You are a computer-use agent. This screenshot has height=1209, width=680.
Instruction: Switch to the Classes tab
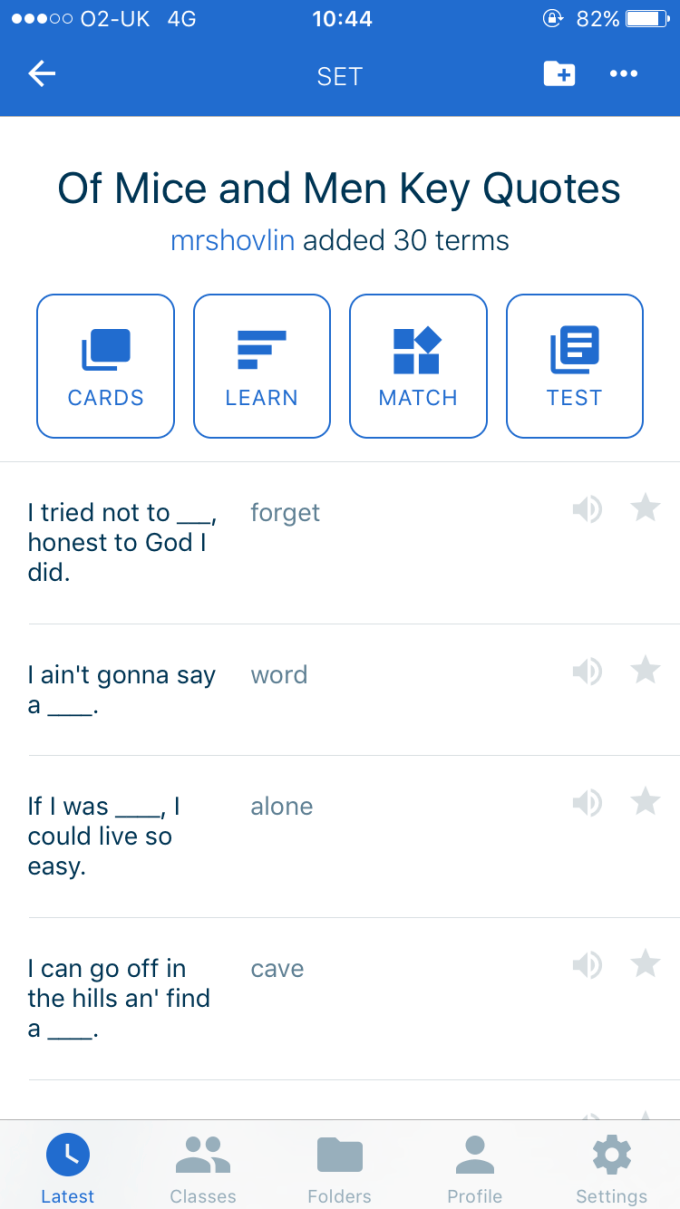203,1168
